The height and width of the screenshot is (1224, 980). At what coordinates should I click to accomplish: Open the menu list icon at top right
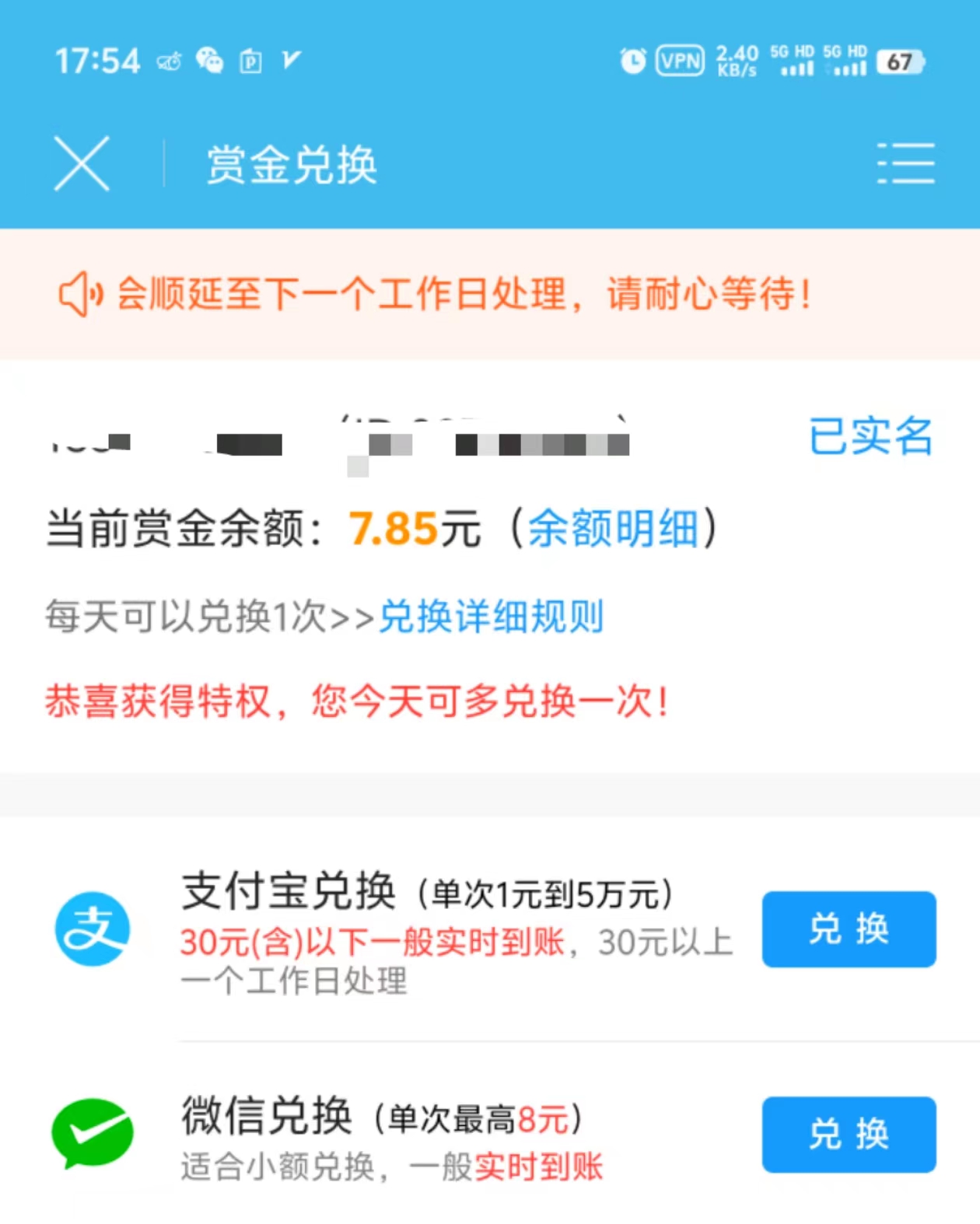pyautogui.click(x=905, y=163)
